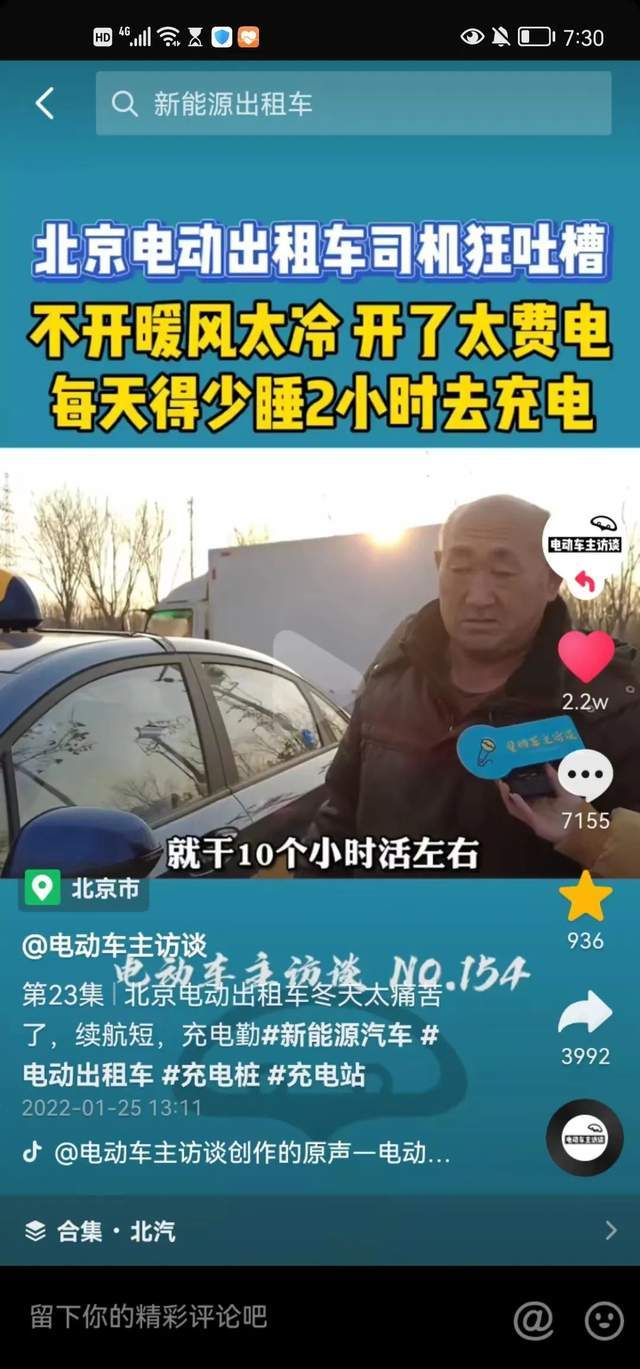Open the comments with 7155 count
The width and height of the screenshot is (640, 1369).
(585, 774)
